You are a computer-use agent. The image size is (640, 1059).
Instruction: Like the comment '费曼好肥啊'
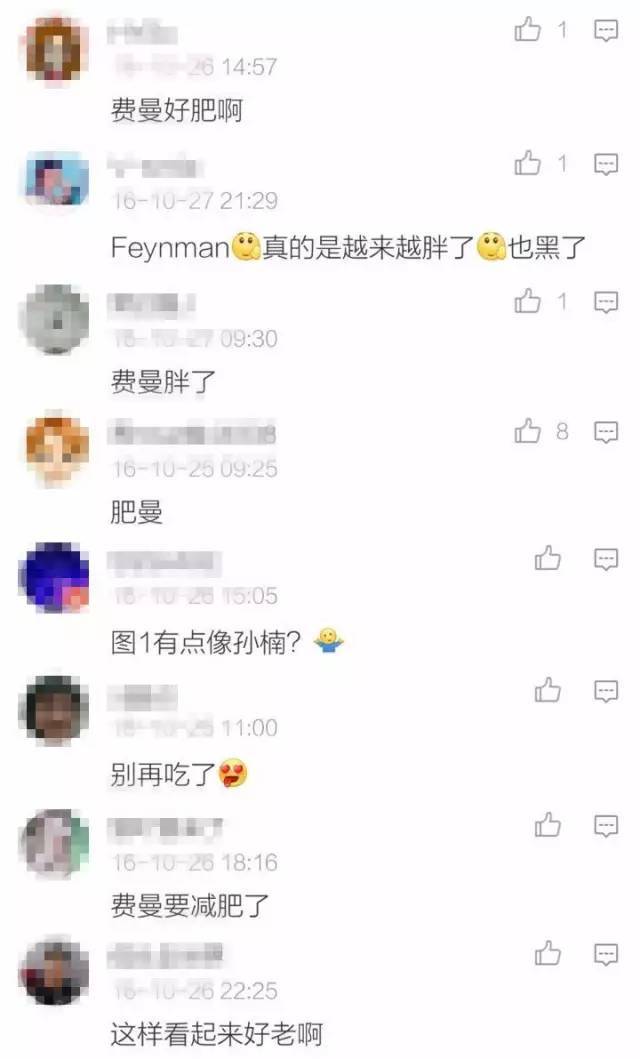coord(528,31)
